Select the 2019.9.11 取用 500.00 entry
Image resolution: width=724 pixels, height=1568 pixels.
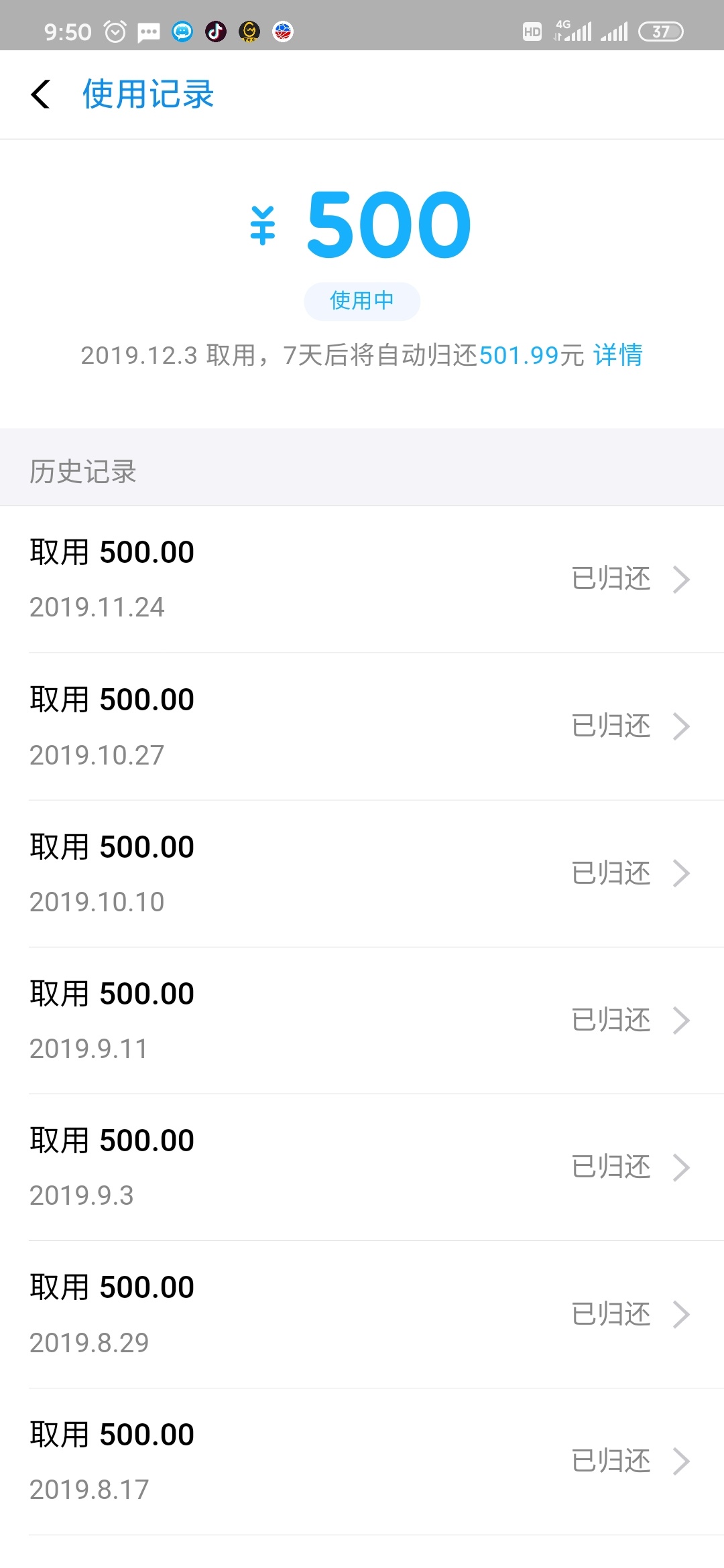(362, 1021)
